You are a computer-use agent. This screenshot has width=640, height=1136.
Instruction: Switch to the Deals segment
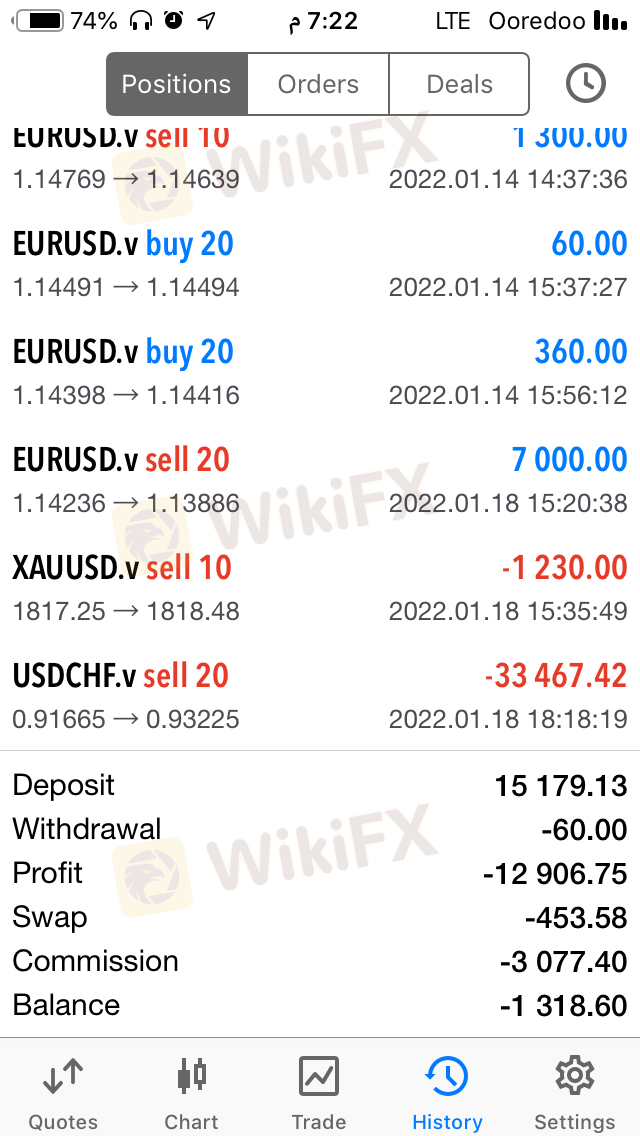pos(460,84)
